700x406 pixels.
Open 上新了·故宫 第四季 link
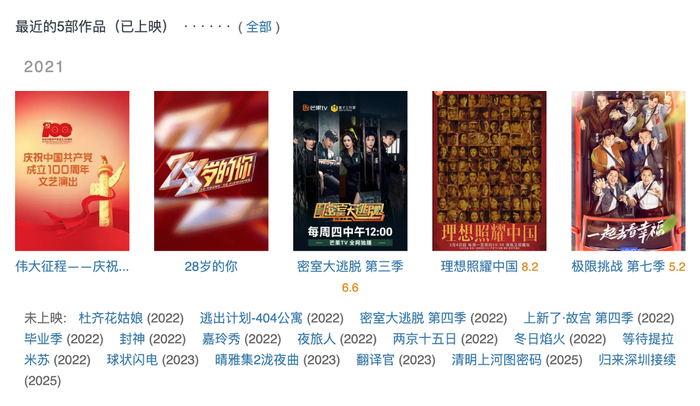click(578, 318)
